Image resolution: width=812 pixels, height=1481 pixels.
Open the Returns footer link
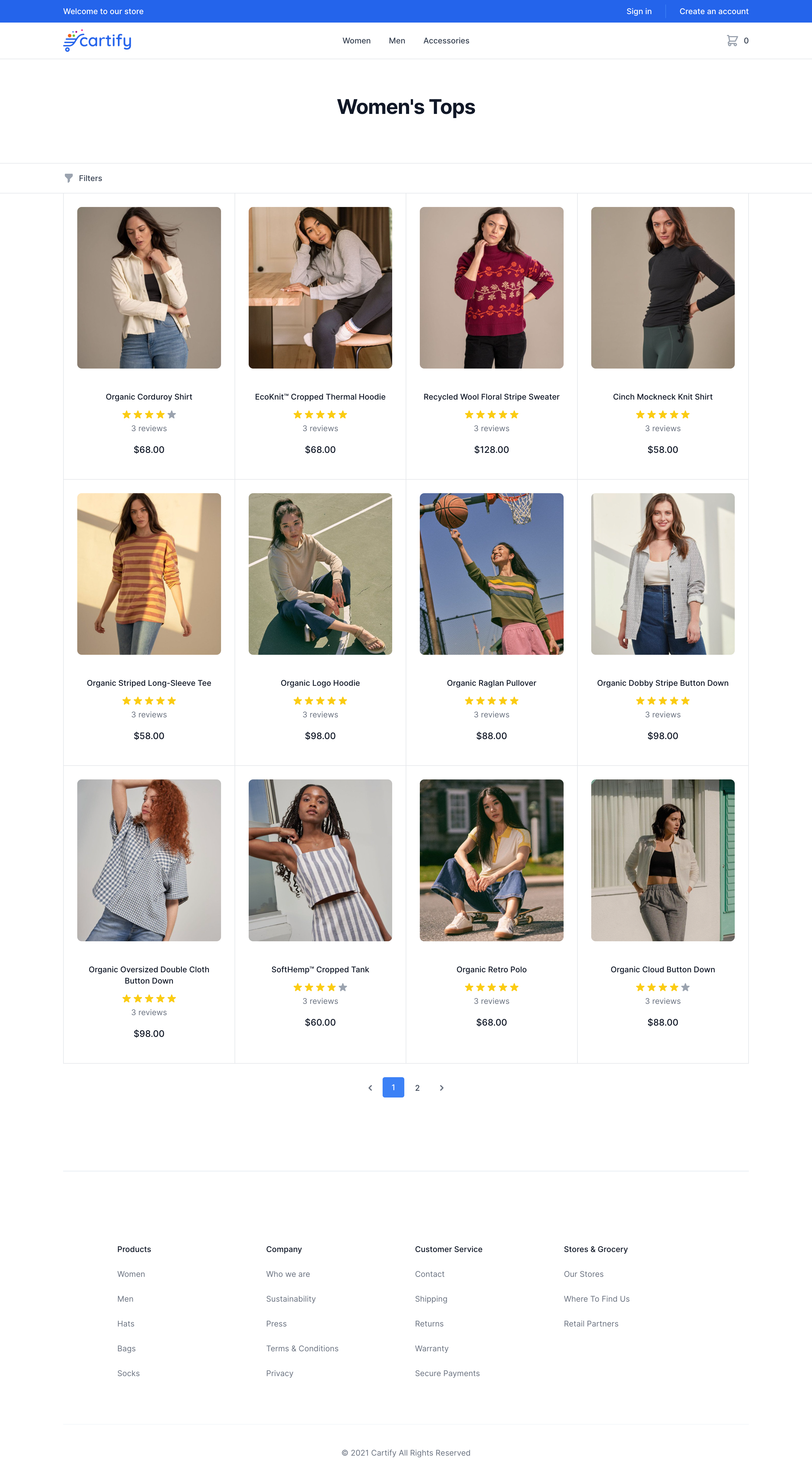[429, 1323]
